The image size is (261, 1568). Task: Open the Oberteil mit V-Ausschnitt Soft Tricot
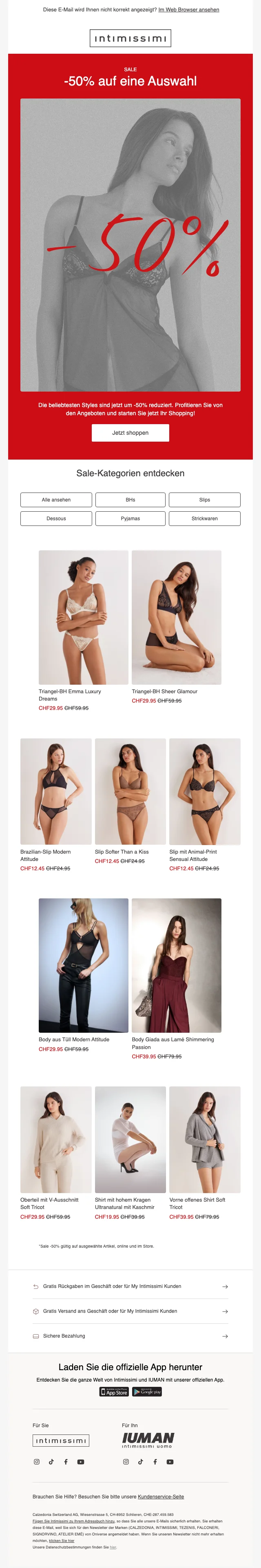[x=56, y=1139]
